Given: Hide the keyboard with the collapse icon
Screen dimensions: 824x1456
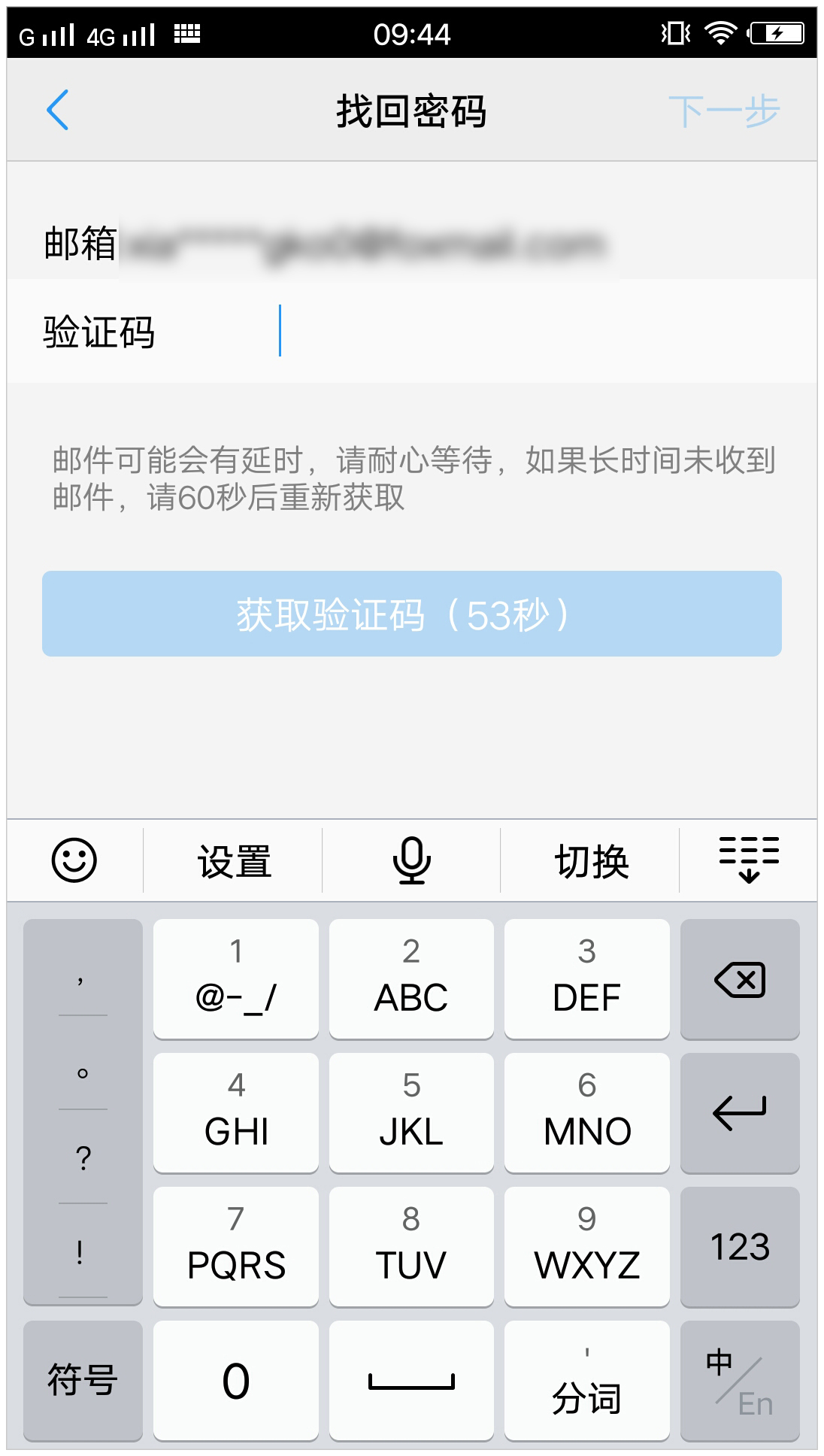Looking at the screenshot, I should click(748, 859).
